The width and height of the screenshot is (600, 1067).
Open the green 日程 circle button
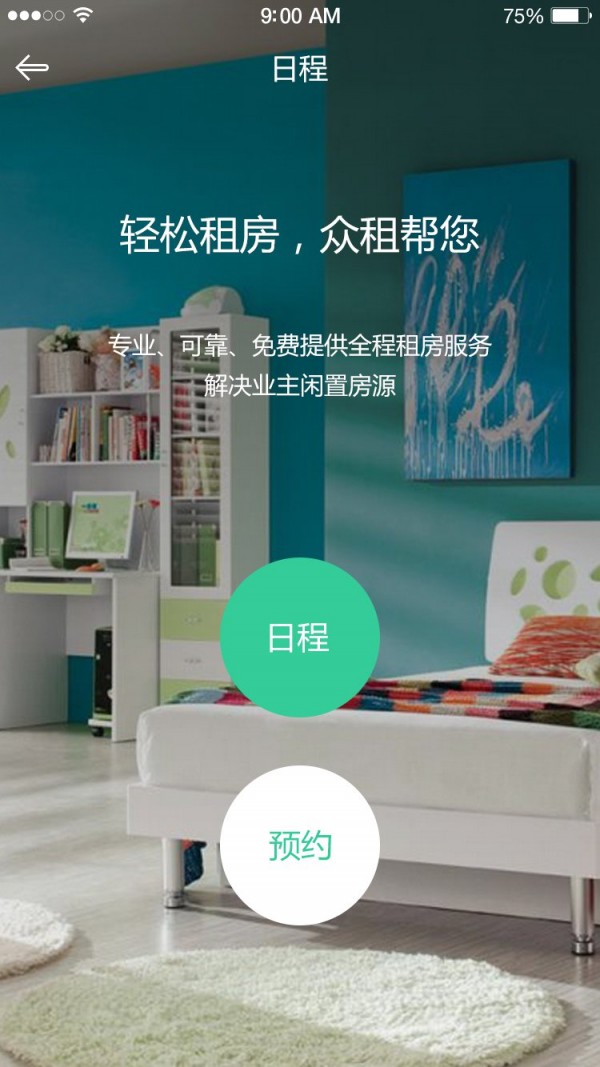click(x=299, y=637)
